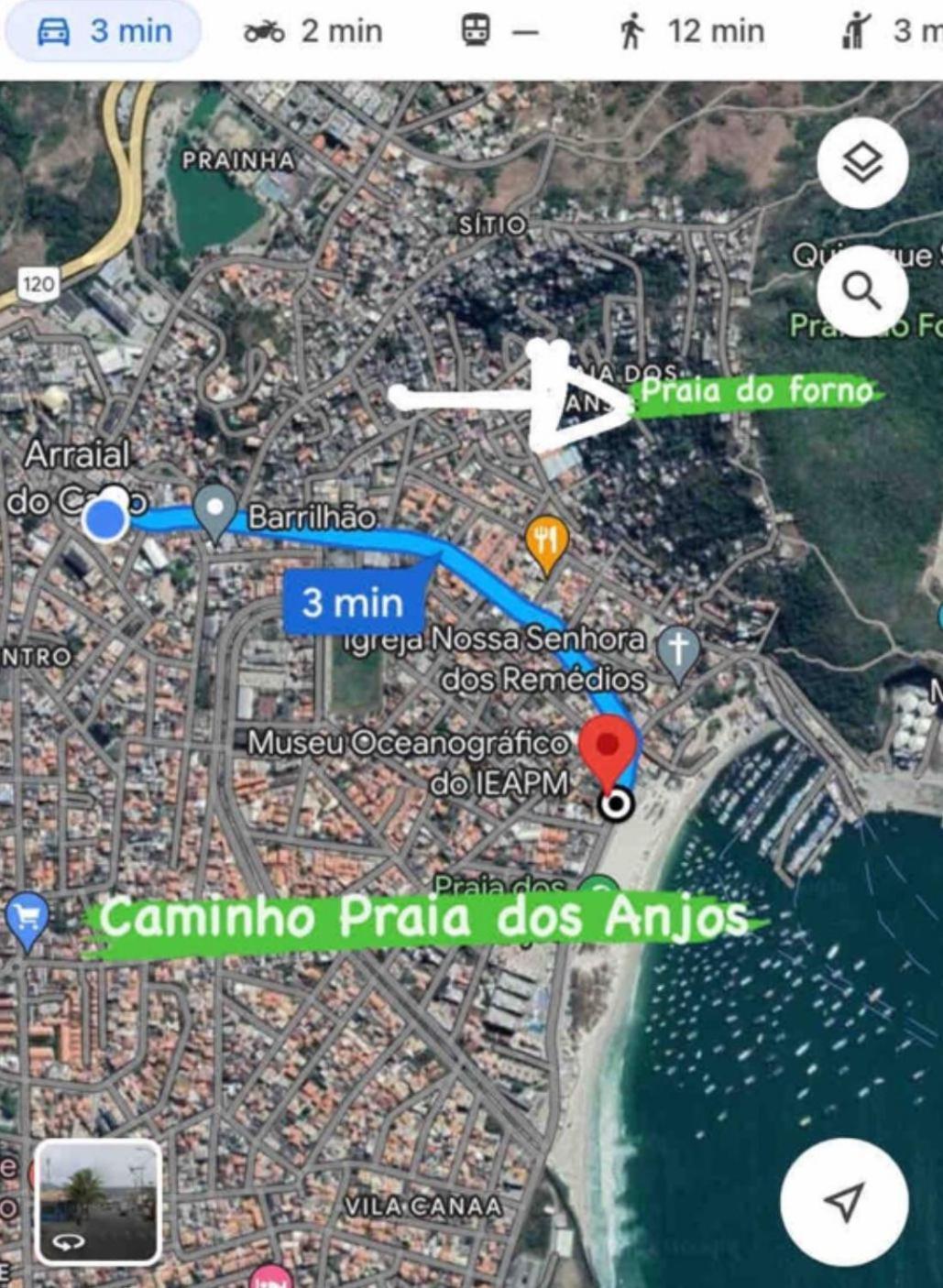Image resolution: width=943 pixels, height=1288 pixels.
Task: Select the red destination pin
Action: [609, 747]
